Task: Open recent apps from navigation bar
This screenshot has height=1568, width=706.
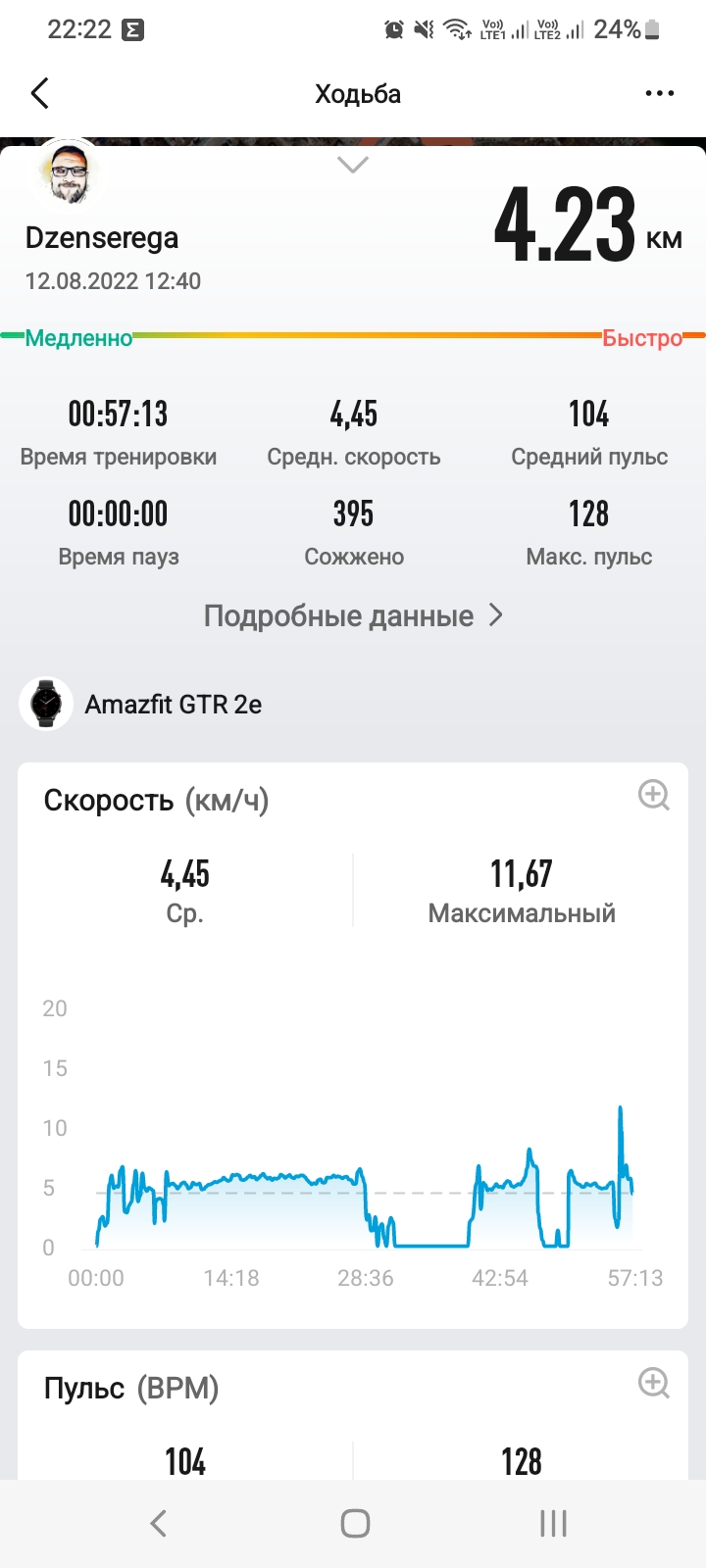Action: [x=553, y=1523]
